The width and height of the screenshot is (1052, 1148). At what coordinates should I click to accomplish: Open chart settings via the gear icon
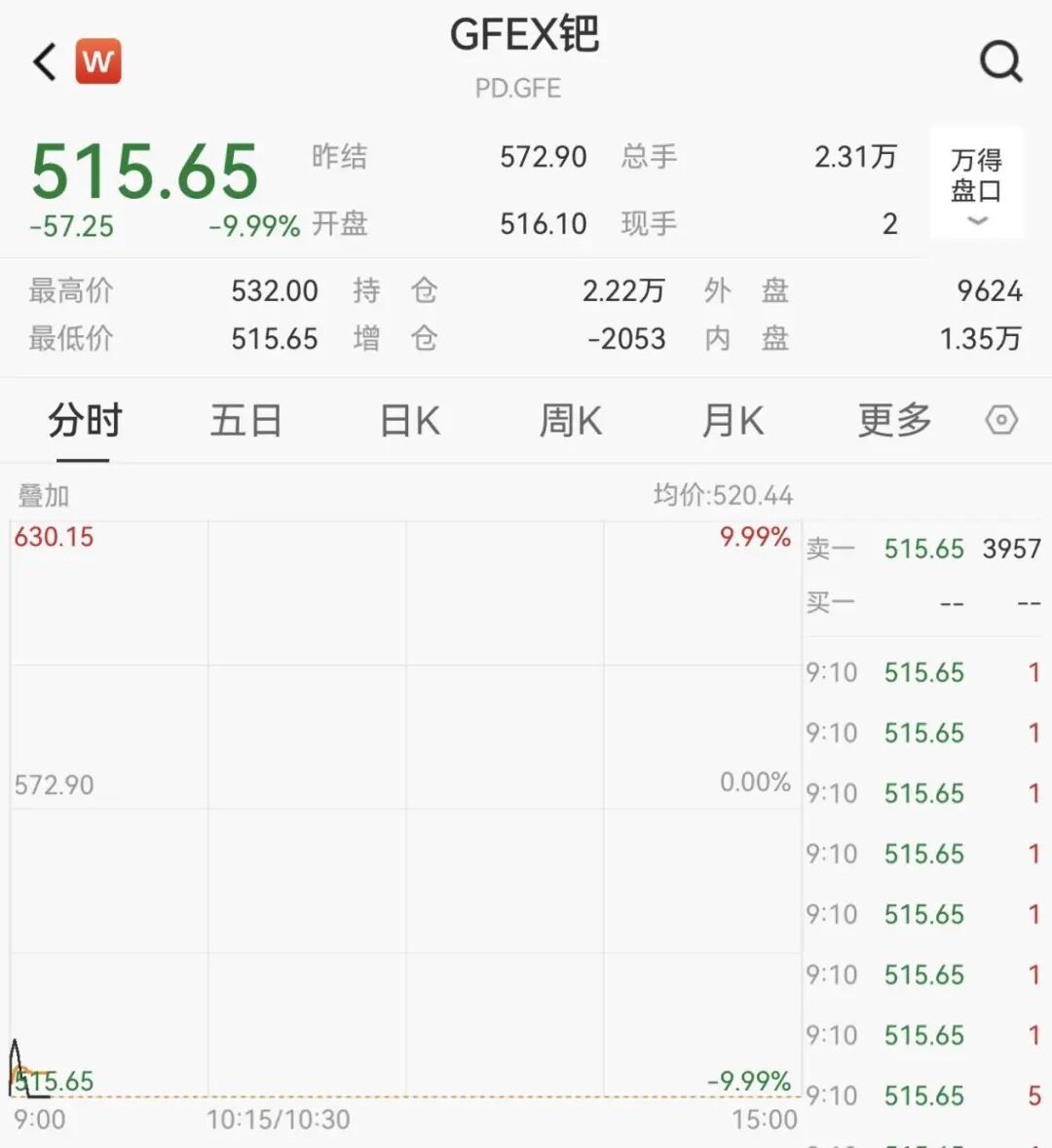click(999, 421)
